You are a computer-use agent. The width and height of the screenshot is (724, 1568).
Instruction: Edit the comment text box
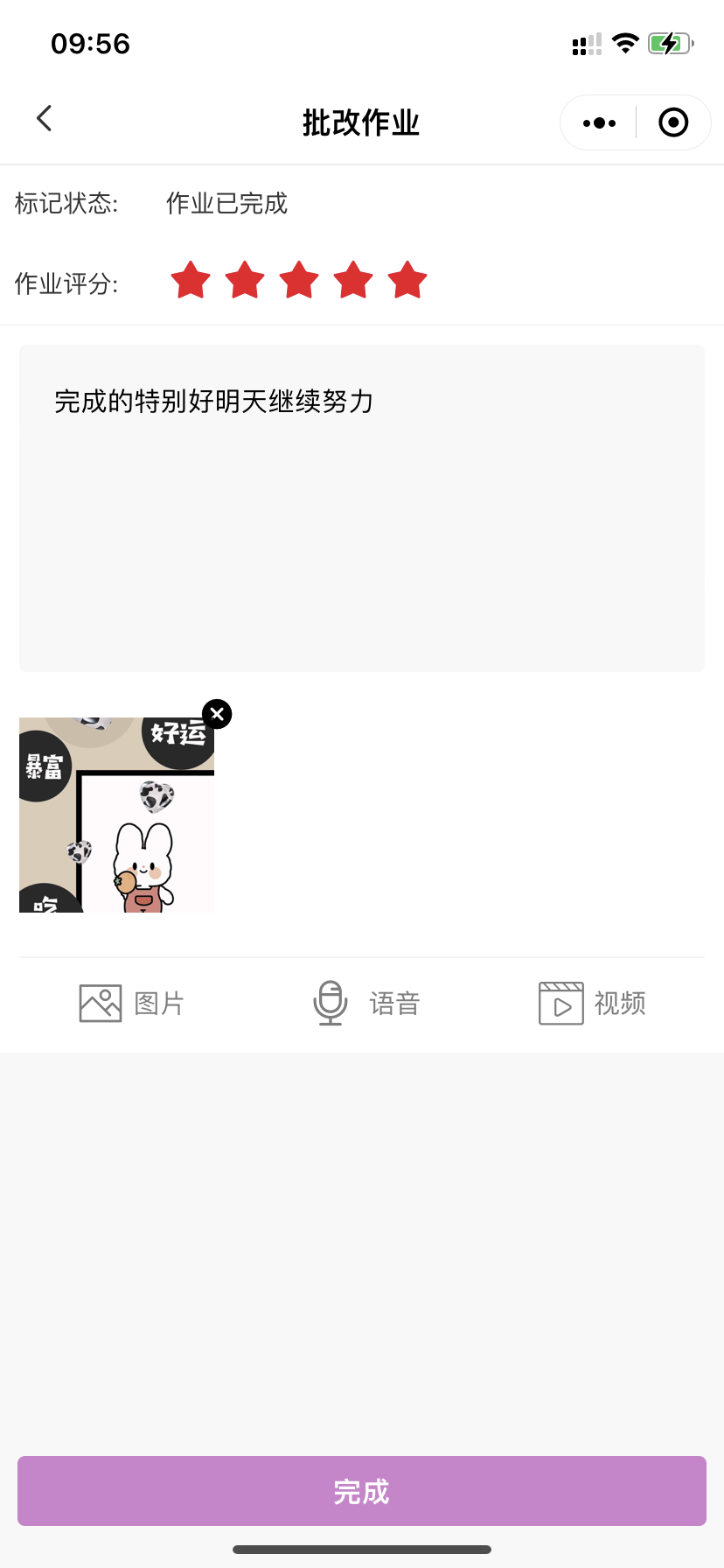tap(362, 507)
